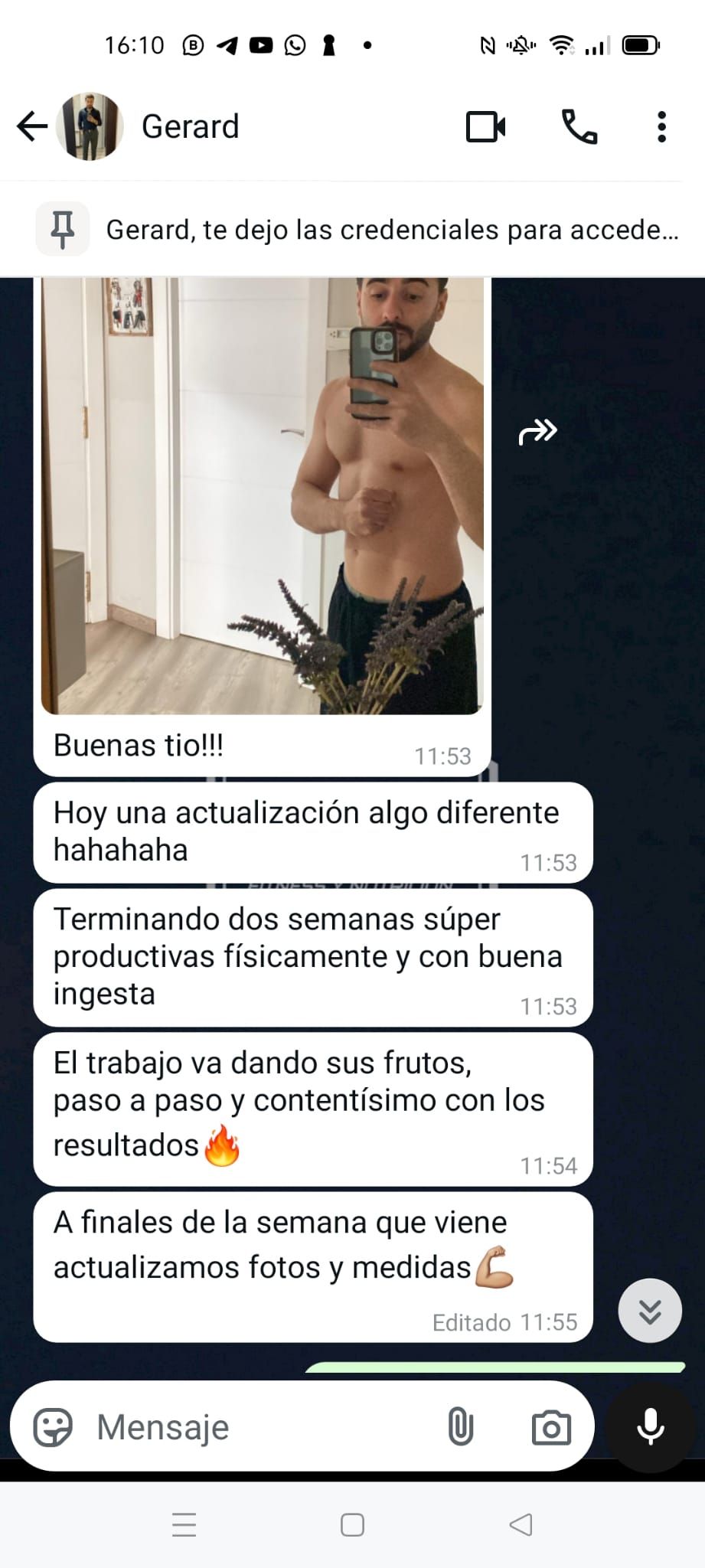This screenshot has height=1568, width=705.
Task: Start a video call with Gerard
Action: [x=486, y=127]
